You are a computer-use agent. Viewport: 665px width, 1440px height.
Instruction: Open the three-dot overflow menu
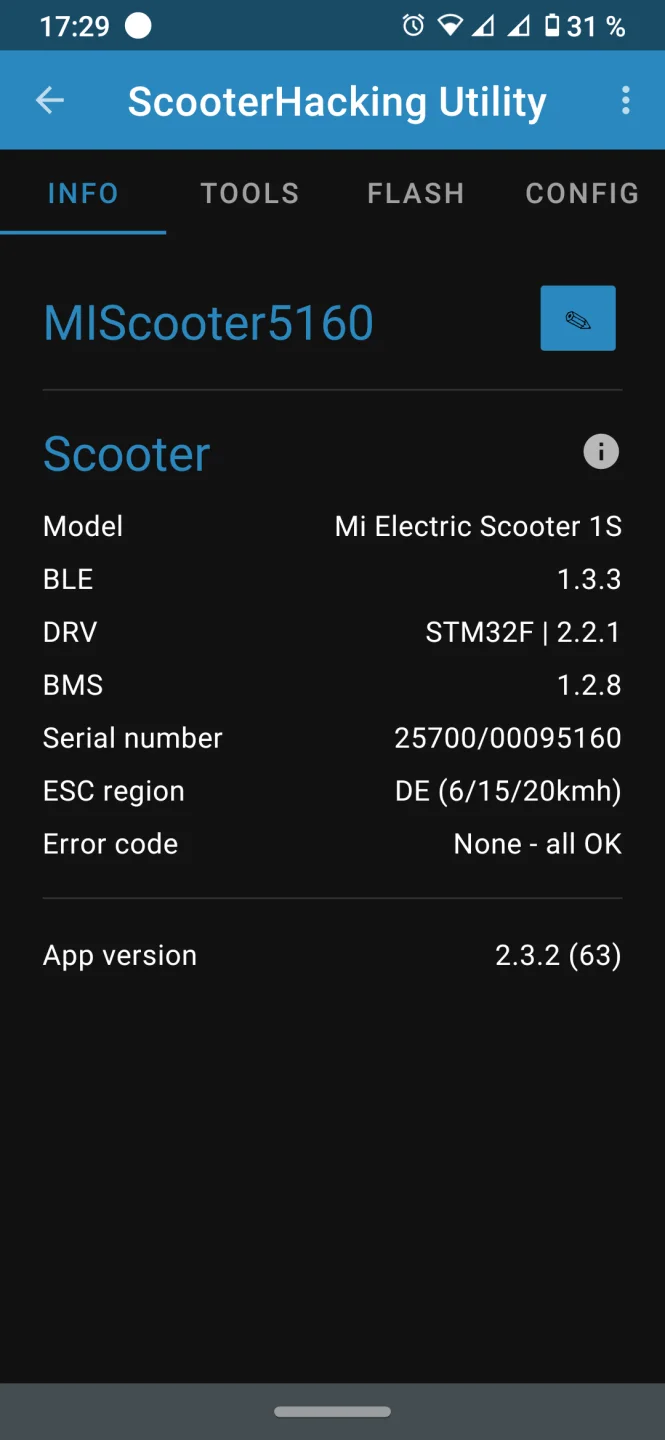coord(625,100)
